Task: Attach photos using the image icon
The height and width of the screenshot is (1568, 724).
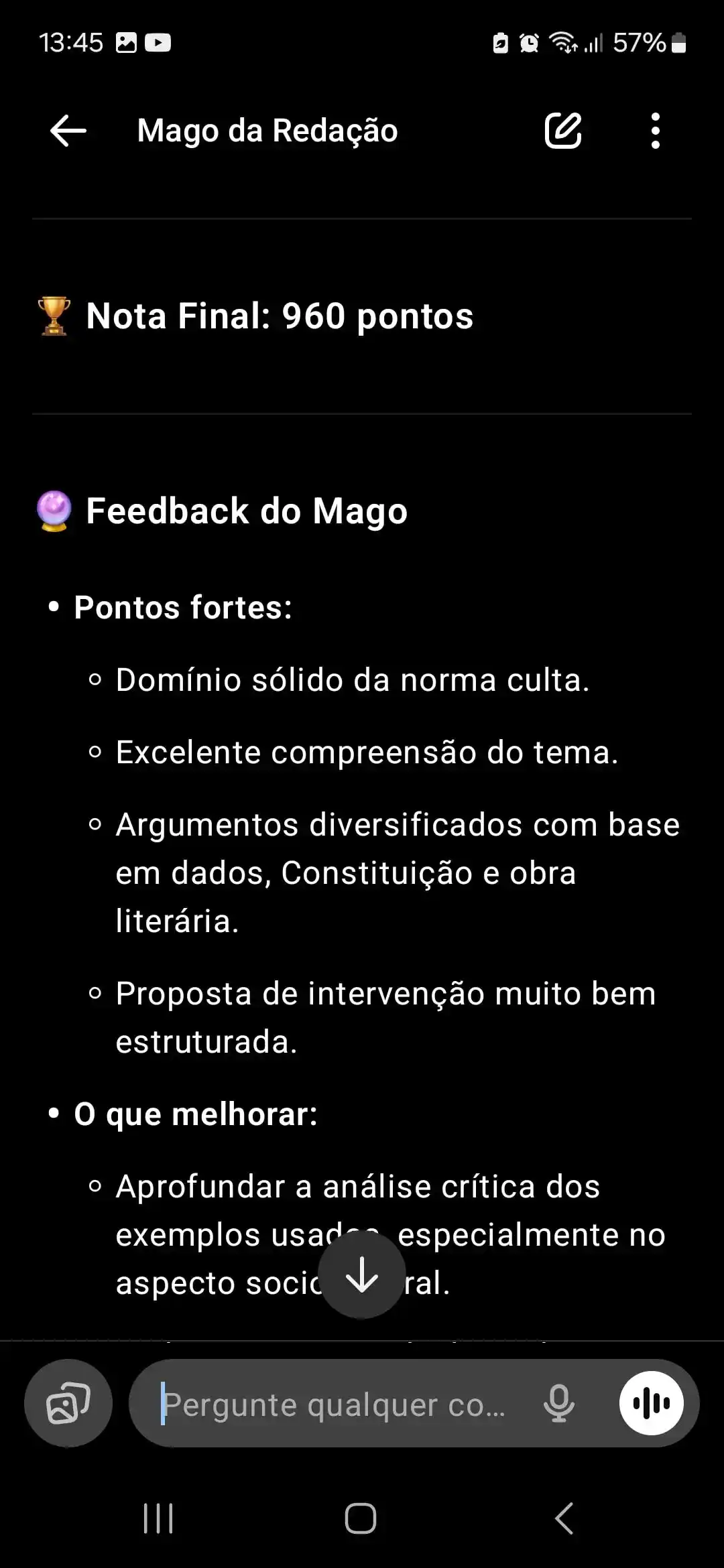Action: click(x=68, y=1403)
